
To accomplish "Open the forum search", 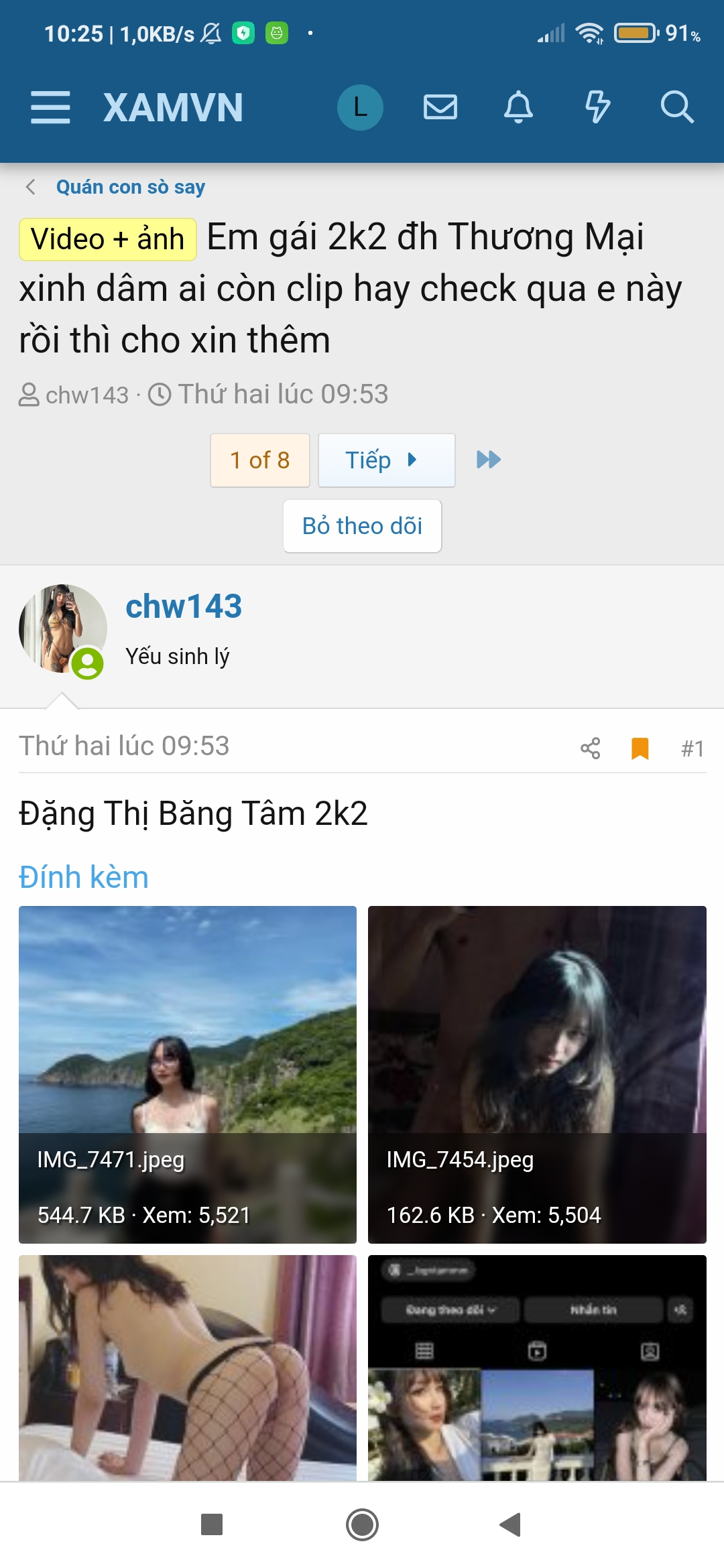I will [x=676, y=107].
